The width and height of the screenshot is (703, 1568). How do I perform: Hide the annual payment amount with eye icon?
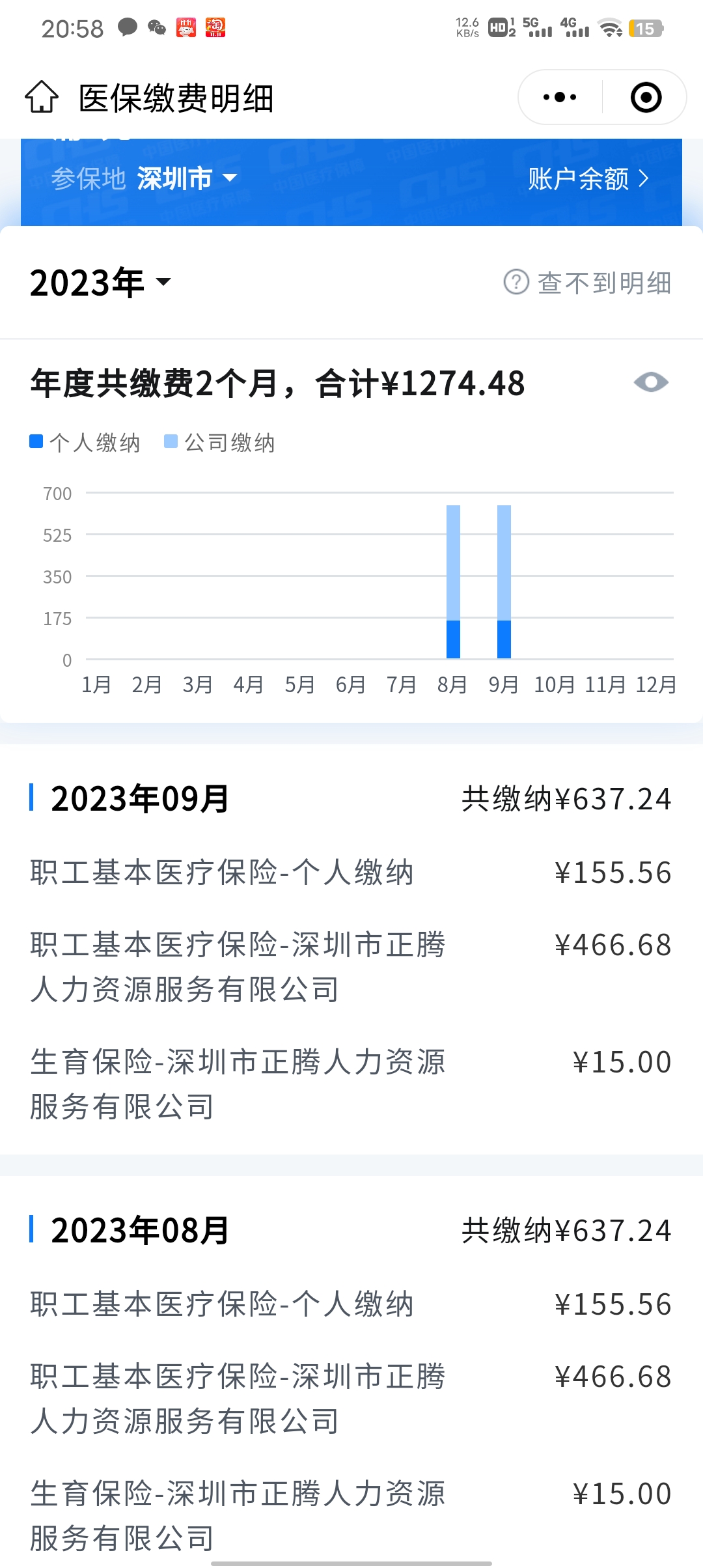click(651, 382)
